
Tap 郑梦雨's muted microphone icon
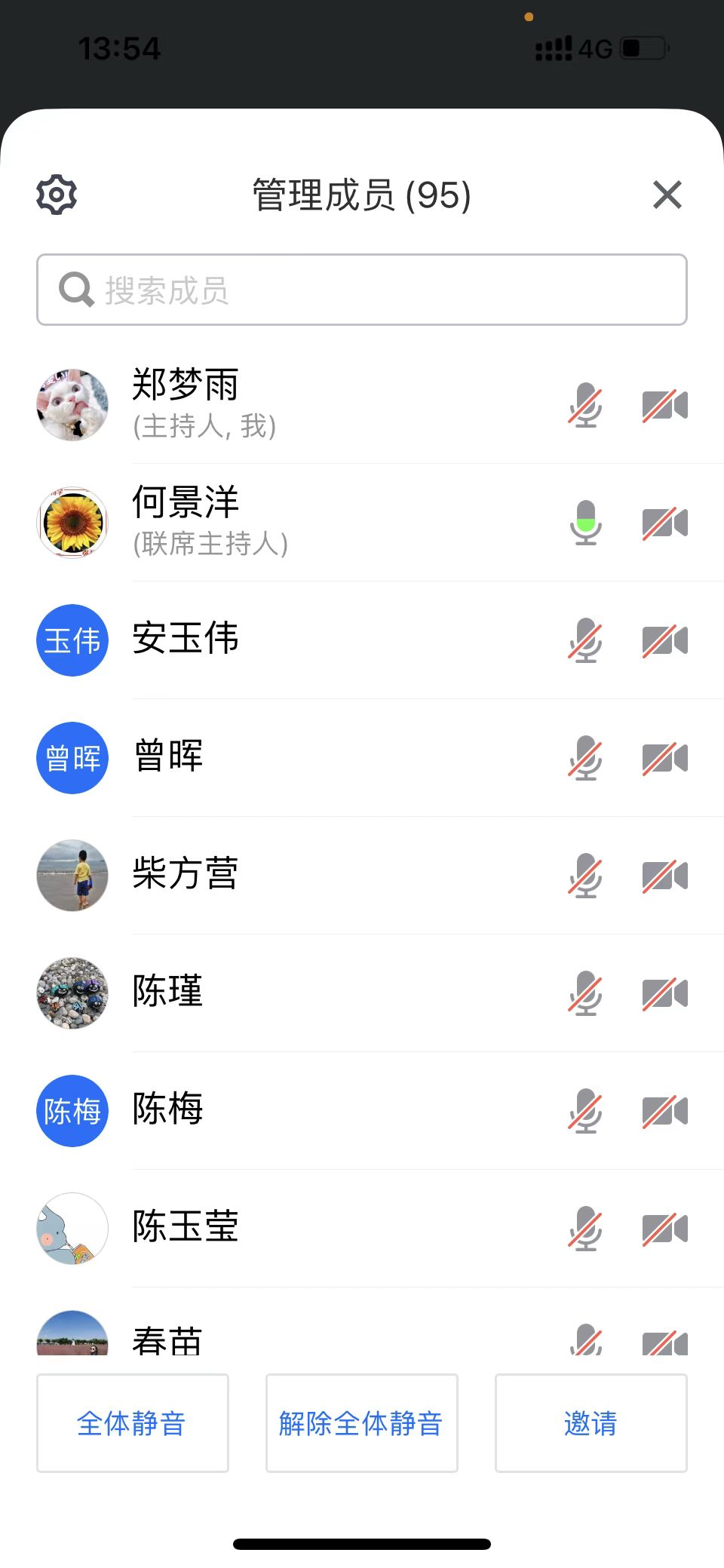(x=586, y=406)
